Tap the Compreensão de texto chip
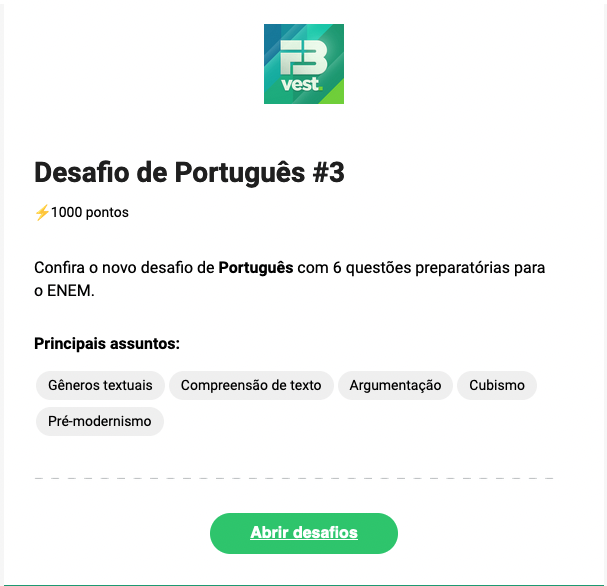The height and width of the screenshot is (586, 607). [251, 385]
